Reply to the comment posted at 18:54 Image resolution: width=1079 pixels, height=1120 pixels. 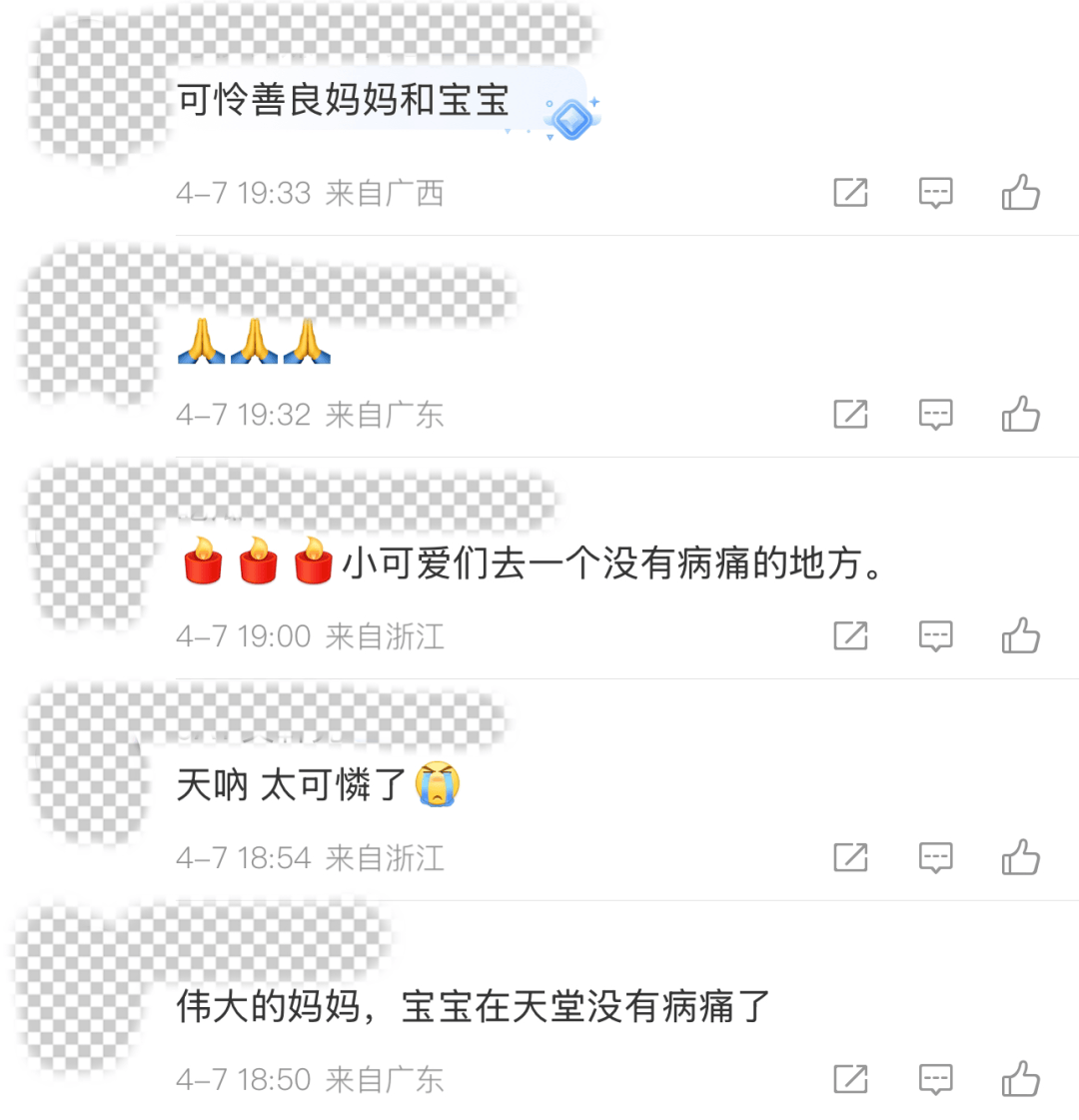coord(935,857)
